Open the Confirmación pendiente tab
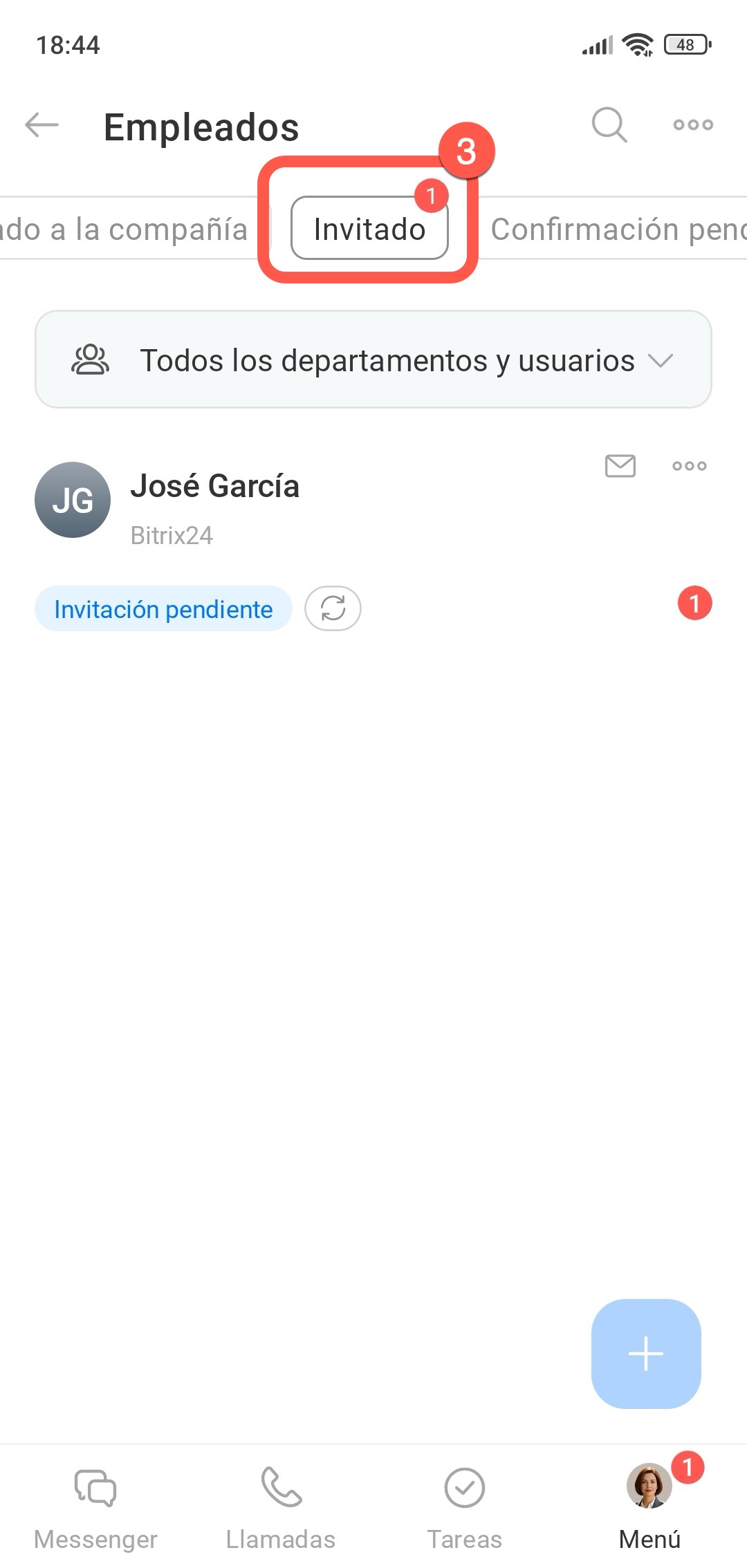 point(616,229)
